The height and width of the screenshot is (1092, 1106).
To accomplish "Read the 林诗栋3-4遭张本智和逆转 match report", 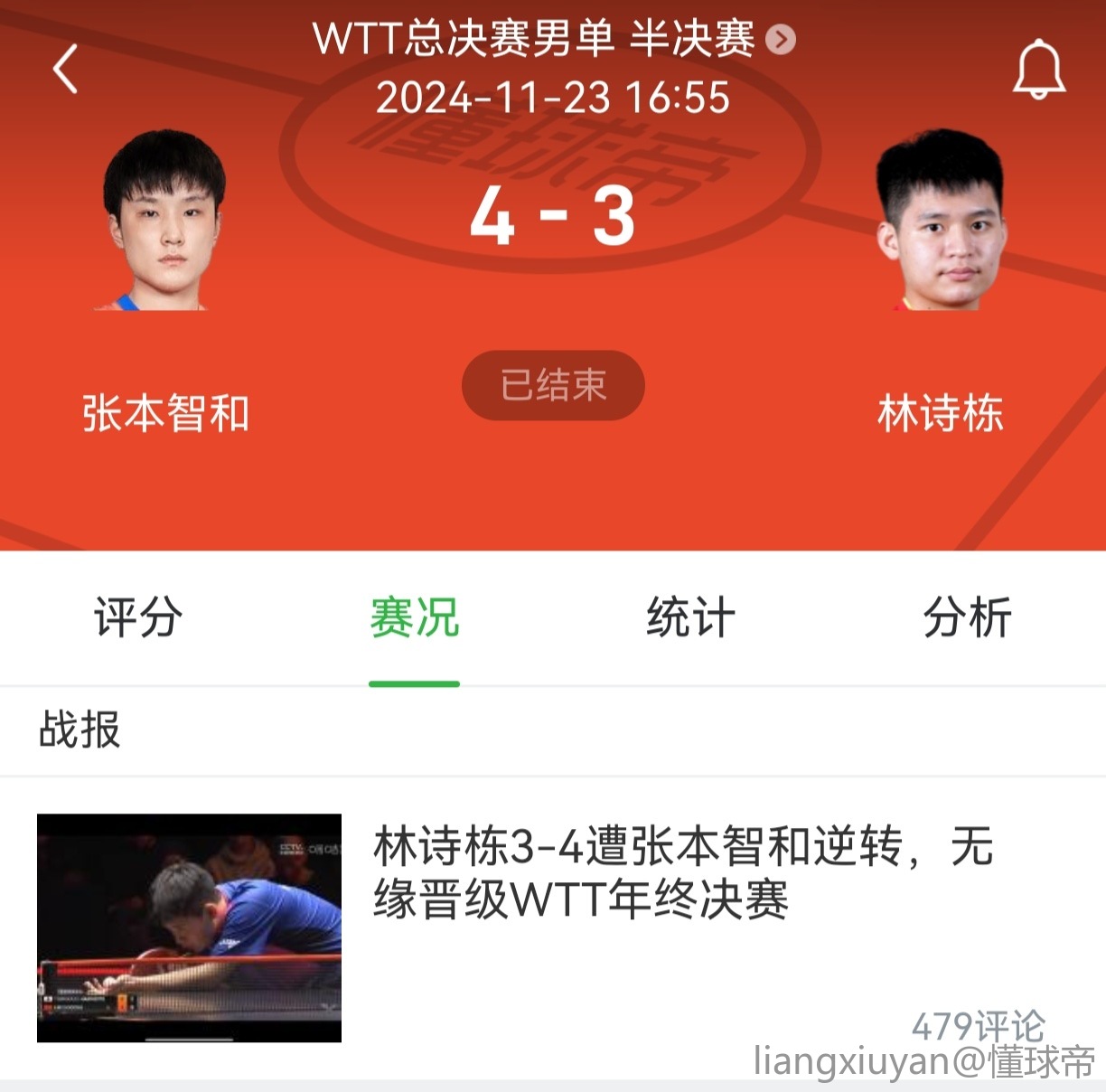I will click(683, 872).
